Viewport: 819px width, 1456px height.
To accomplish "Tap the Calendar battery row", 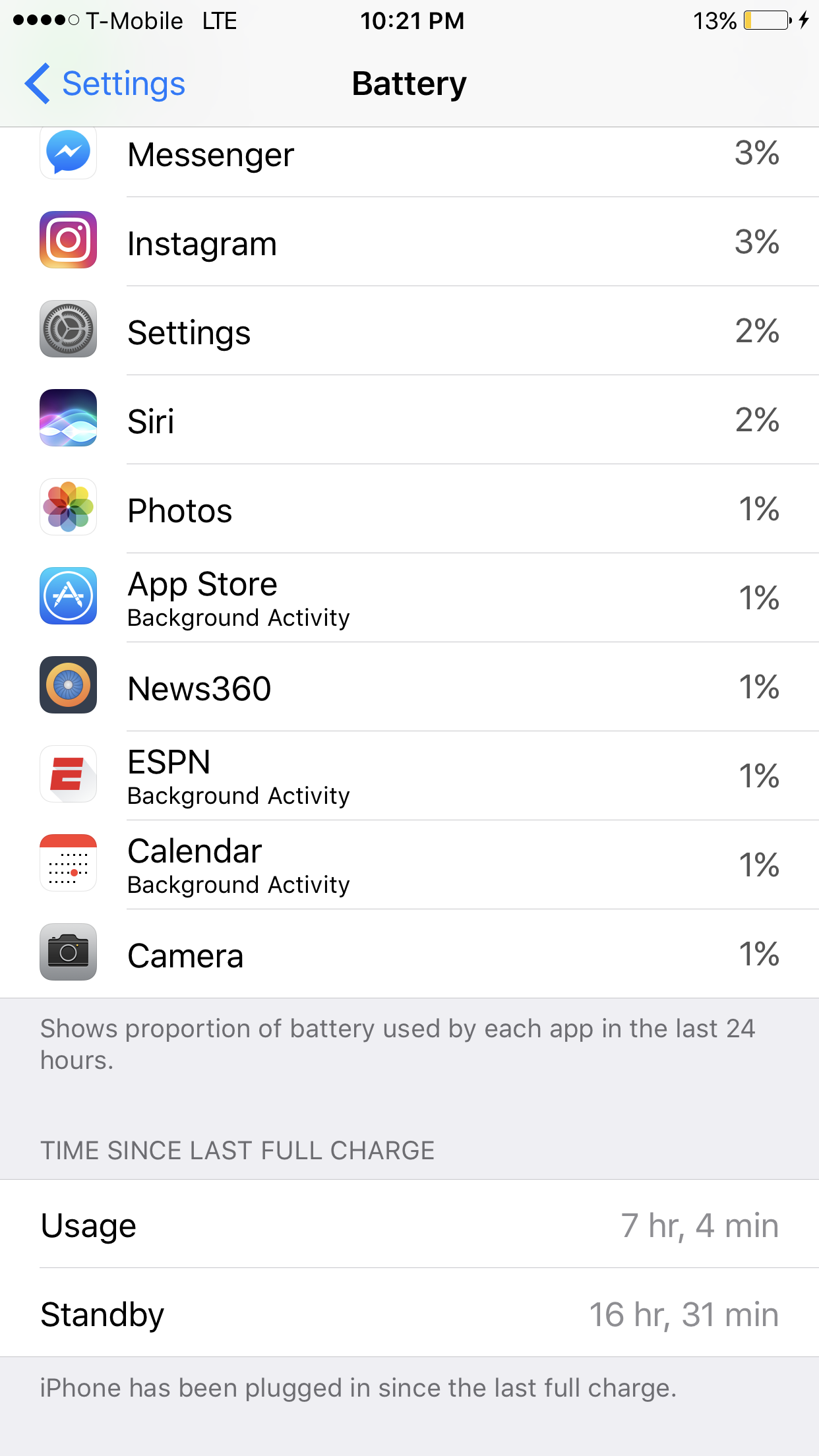I will 409,864.
